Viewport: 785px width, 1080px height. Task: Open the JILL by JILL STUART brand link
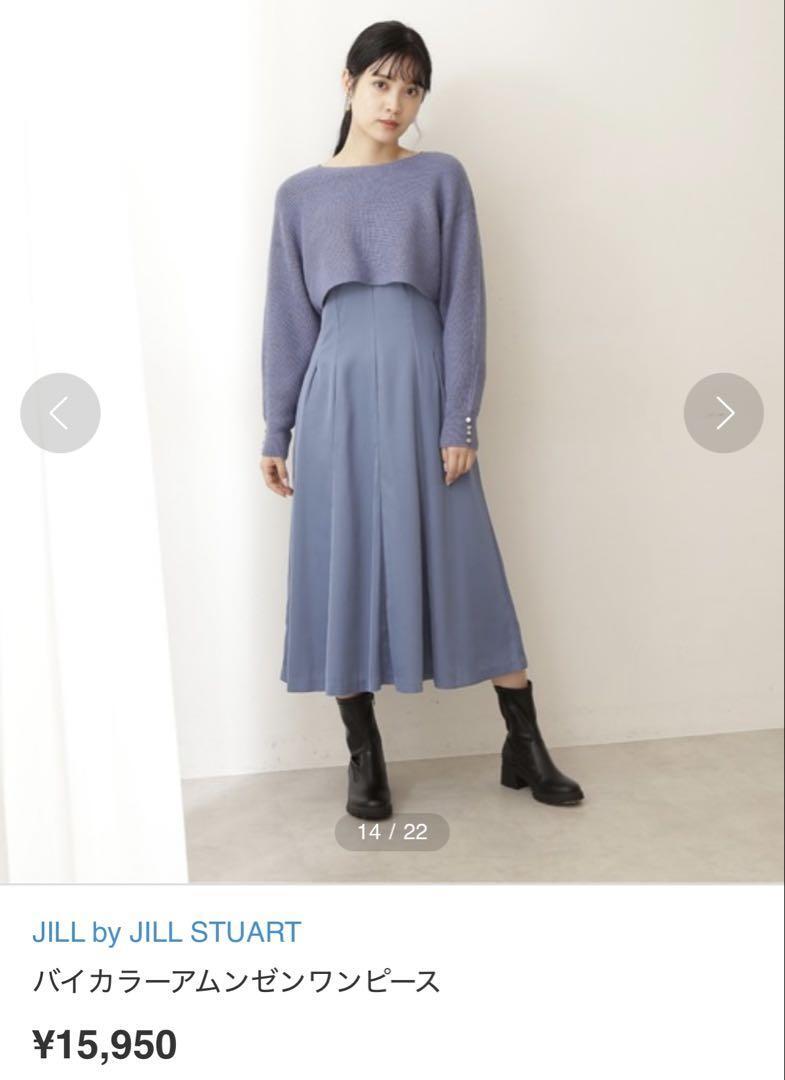point(166,933)
